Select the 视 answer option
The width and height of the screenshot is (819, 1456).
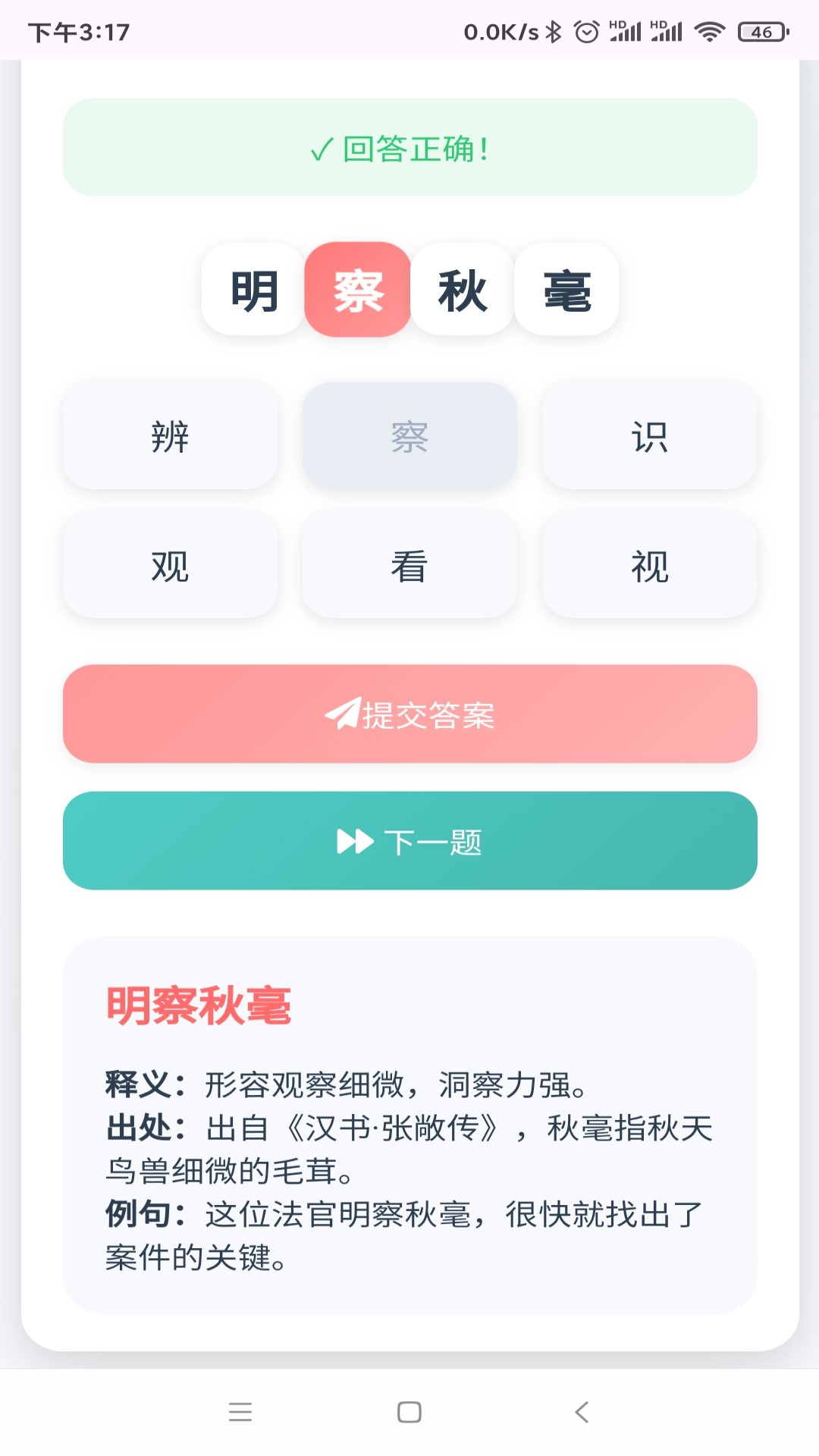click(x=649, y=566)
